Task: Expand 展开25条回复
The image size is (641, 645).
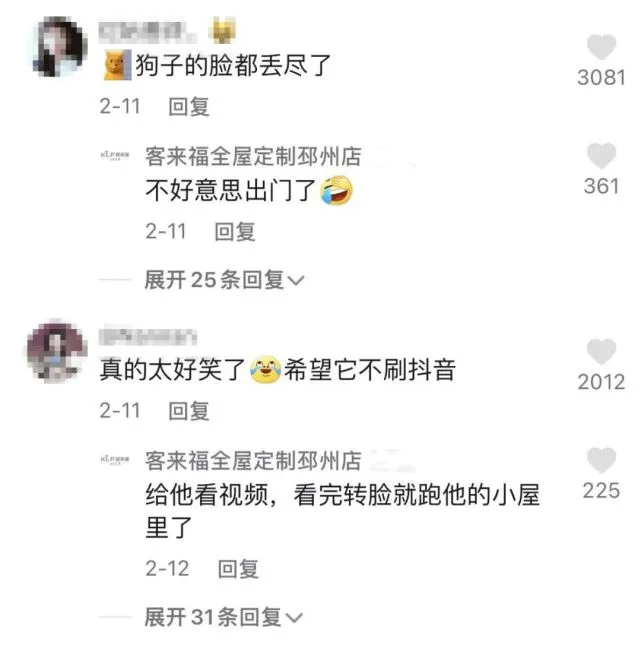Action: click(x=224, y=280)
